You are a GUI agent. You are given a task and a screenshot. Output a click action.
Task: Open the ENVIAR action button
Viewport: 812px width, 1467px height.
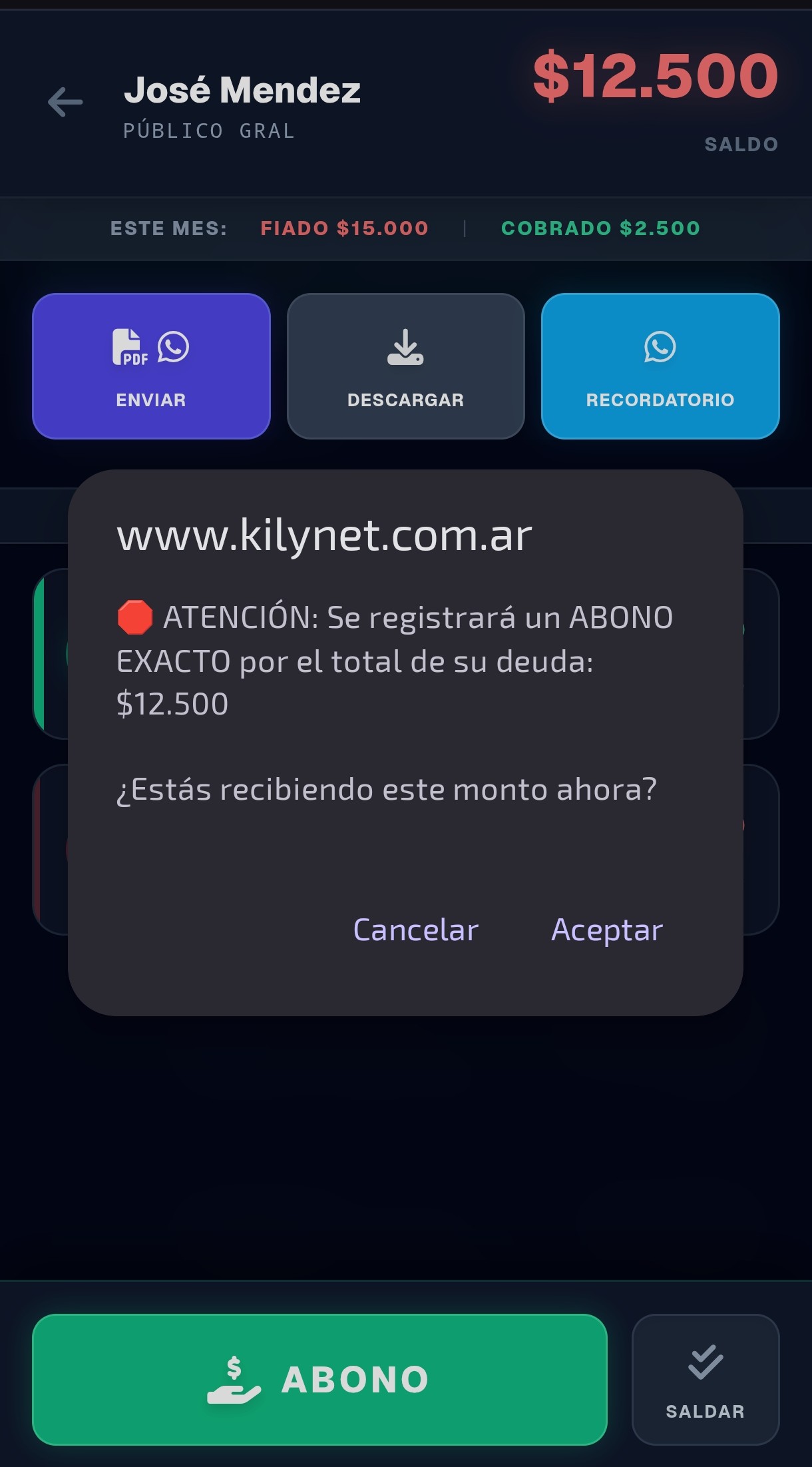click(x=151, y=366)
